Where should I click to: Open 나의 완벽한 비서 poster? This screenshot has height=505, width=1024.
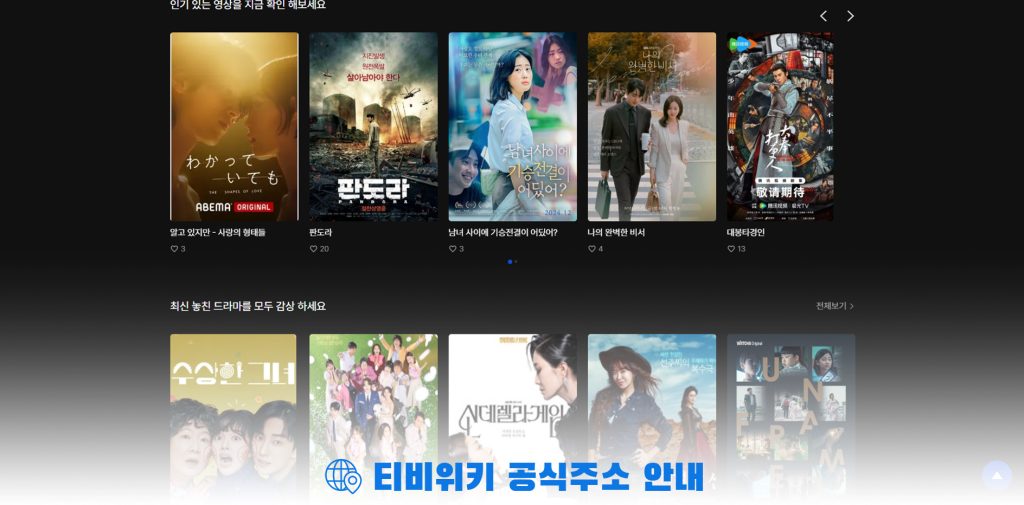tap(651, 126)
